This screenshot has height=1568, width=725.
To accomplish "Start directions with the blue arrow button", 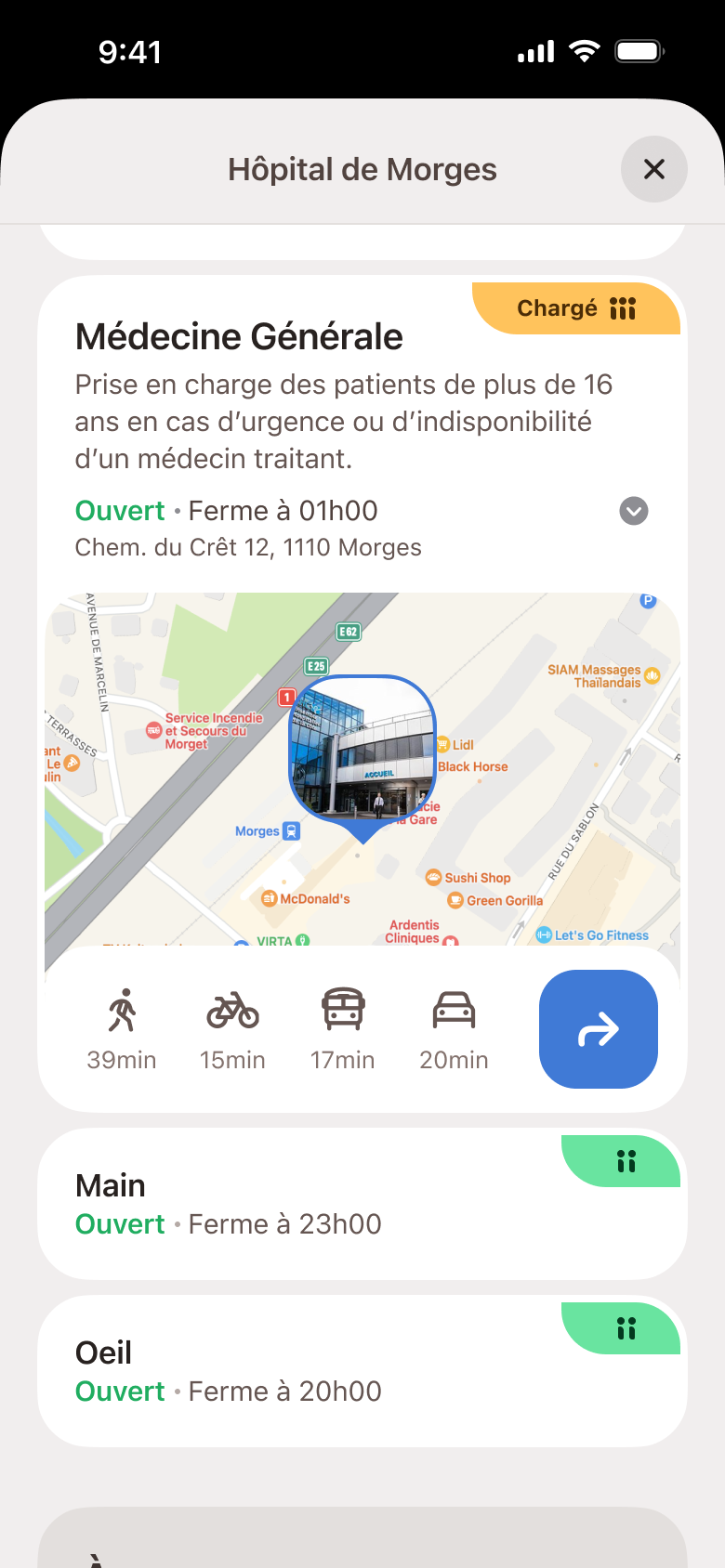I will coord(599,1029).
